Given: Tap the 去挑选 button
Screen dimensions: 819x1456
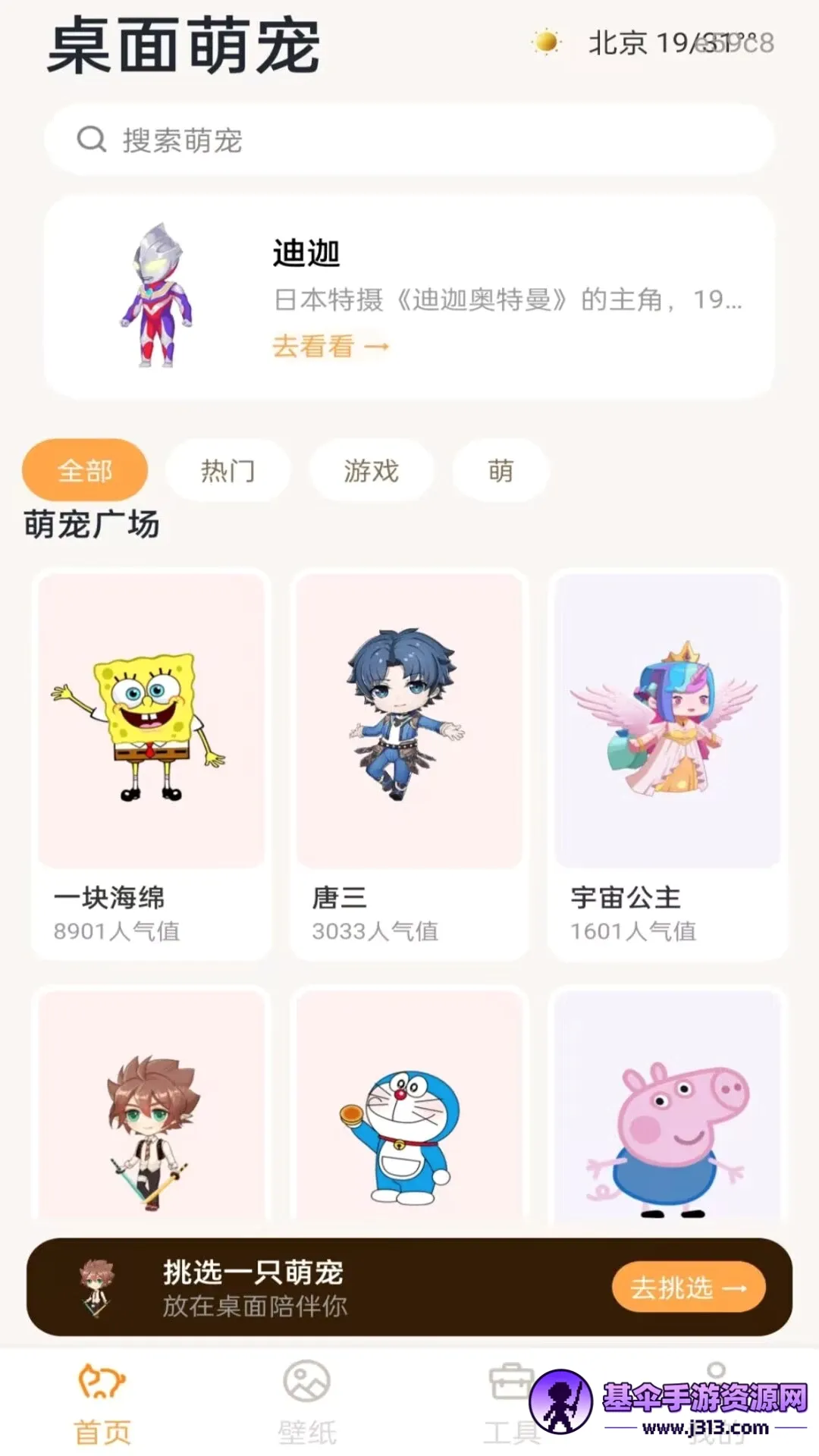Looking at the screenshot, I should tap(689, 1287).
